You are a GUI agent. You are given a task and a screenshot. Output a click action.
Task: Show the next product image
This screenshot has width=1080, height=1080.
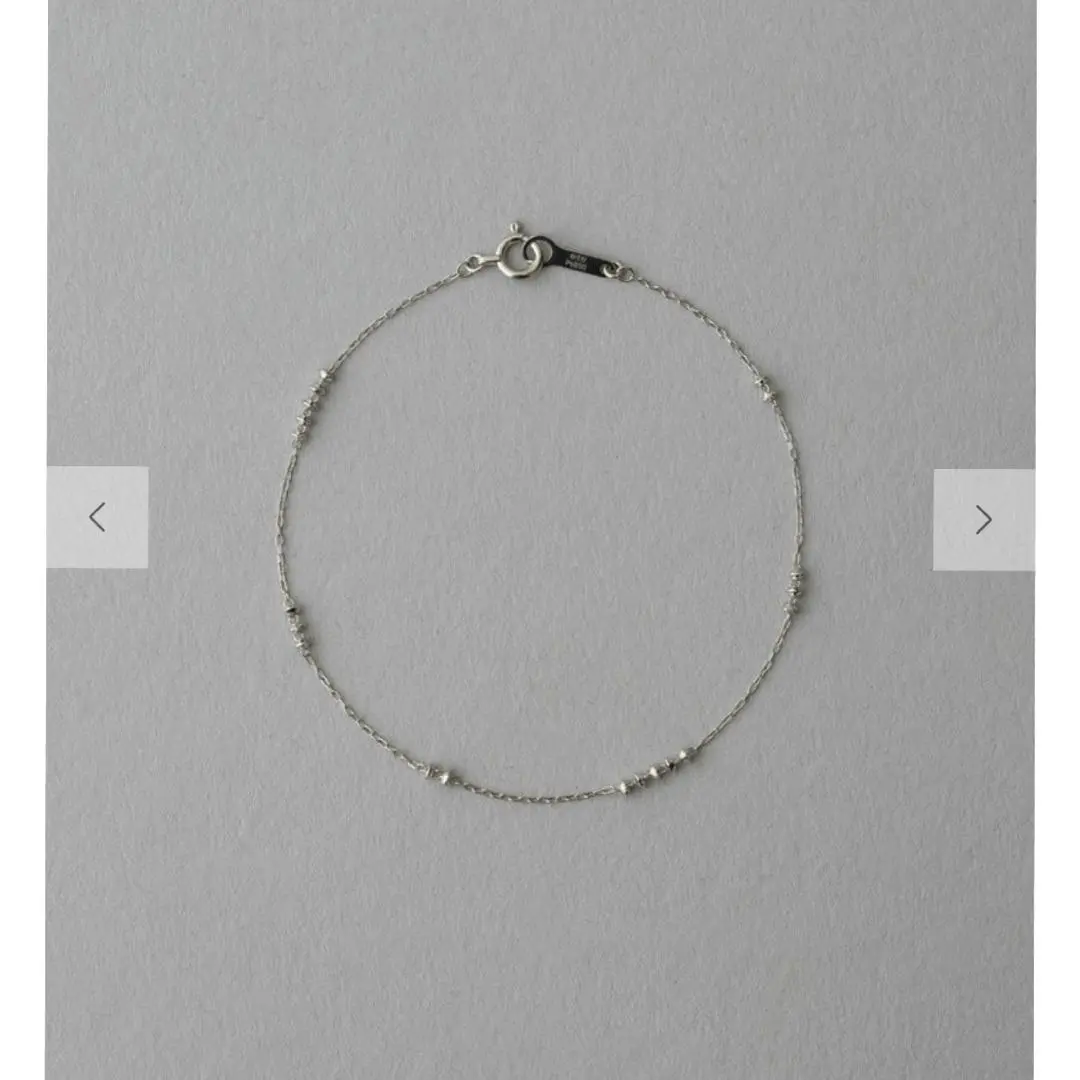pos(983,519)
